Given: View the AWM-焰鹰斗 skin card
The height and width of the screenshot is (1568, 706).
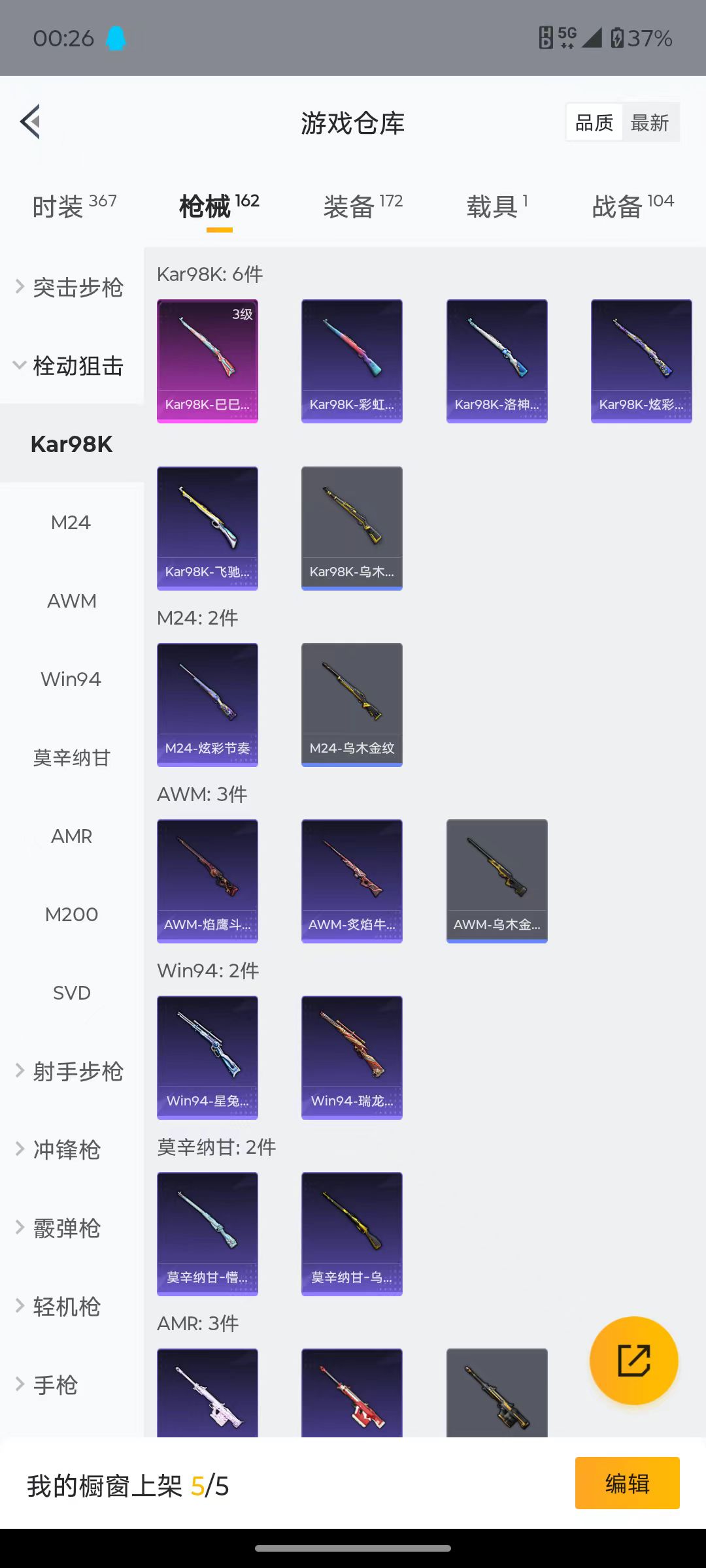Looking at the screenshot, I should 207,881.
